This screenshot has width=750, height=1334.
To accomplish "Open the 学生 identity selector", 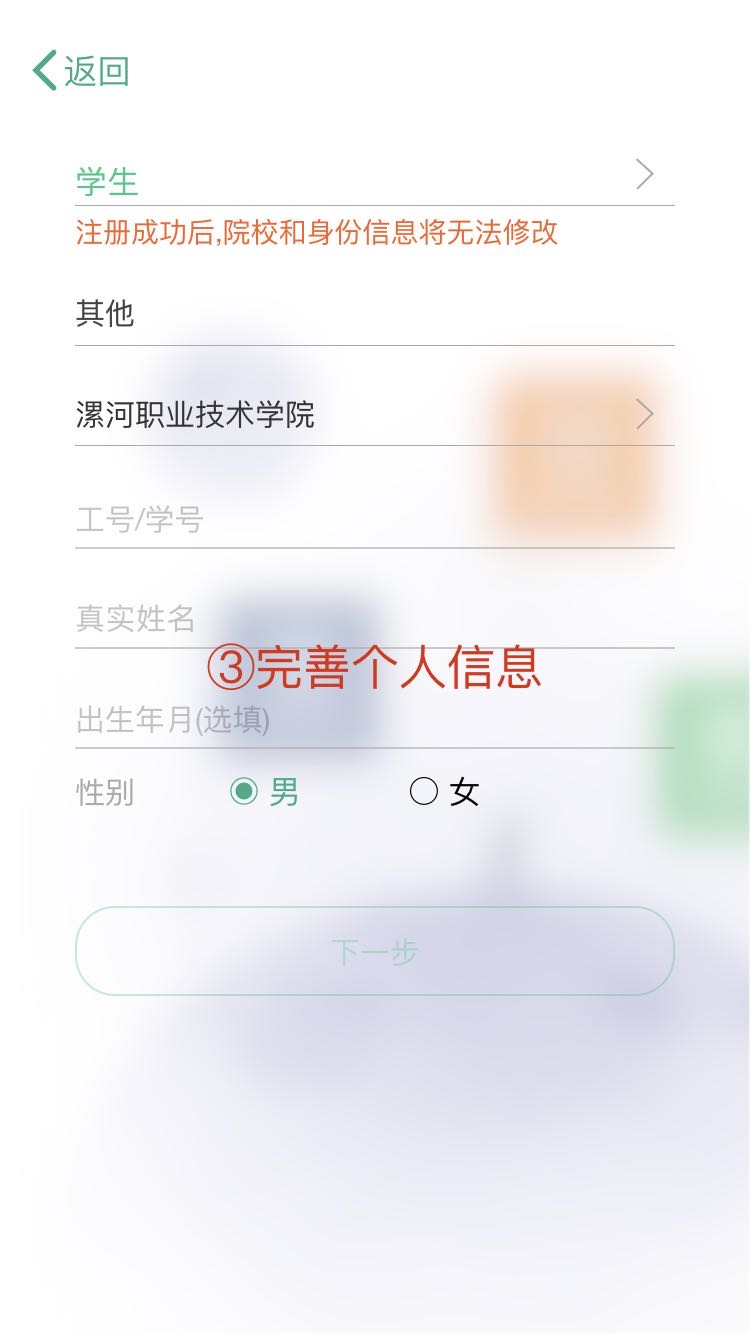I will coord(374,180).
